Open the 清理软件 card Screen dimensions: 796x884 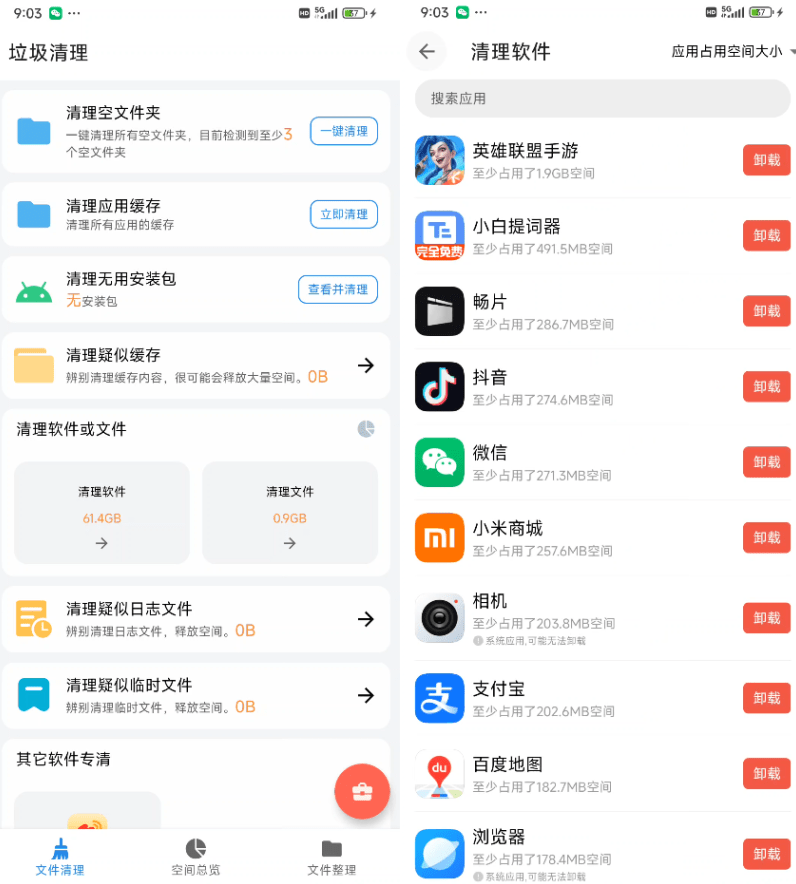pyautogui.click(x=102, y=512)
